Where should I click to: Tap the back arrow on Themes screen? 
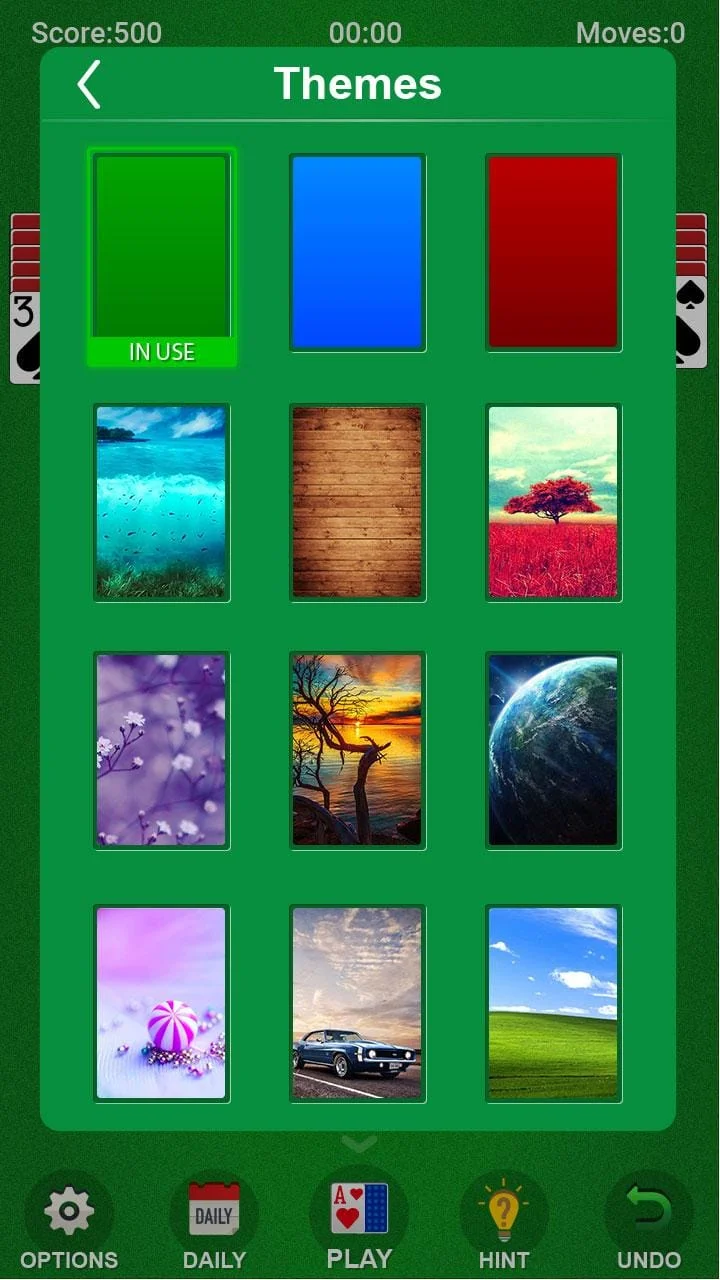[88, 84]
